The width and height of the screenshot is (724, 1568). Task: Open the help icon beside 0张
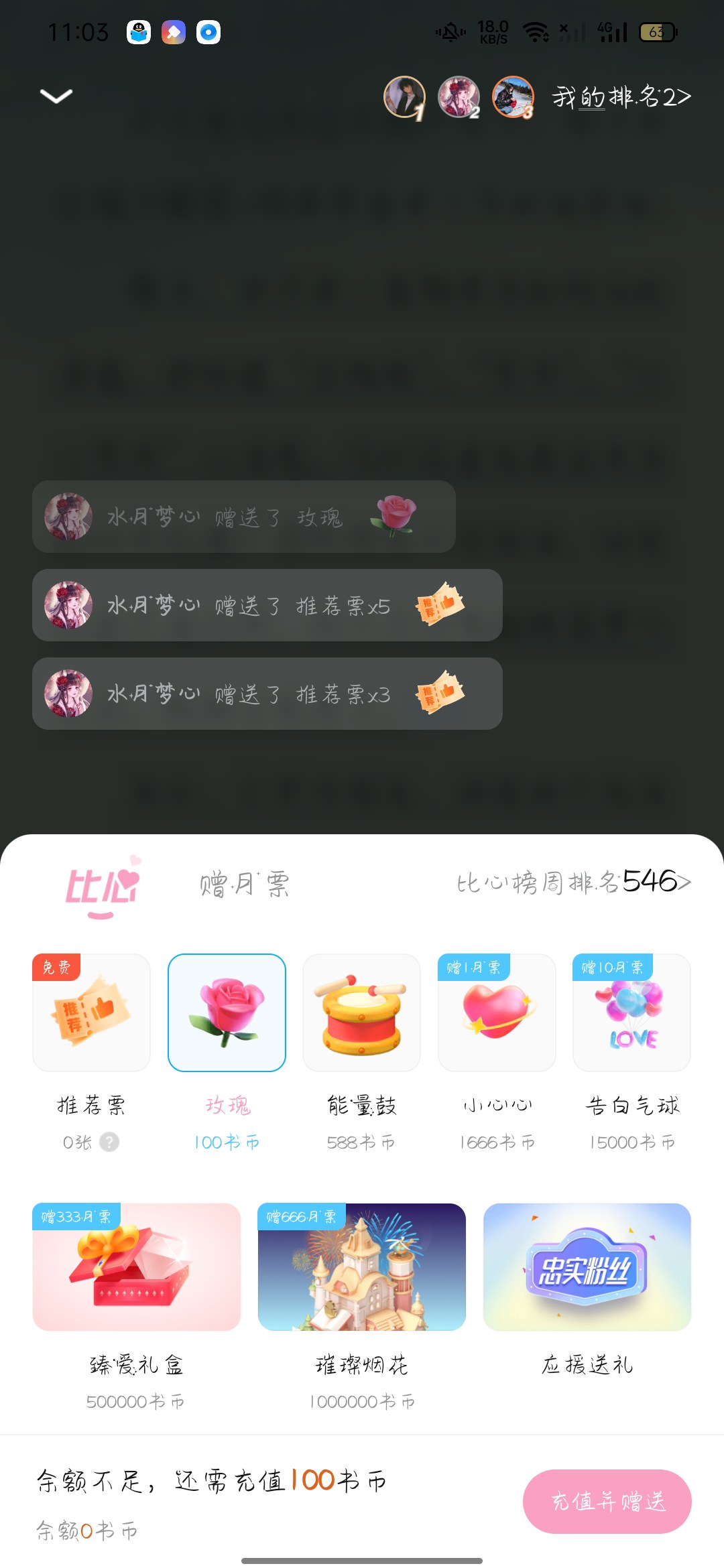(x=109, y=1142)
